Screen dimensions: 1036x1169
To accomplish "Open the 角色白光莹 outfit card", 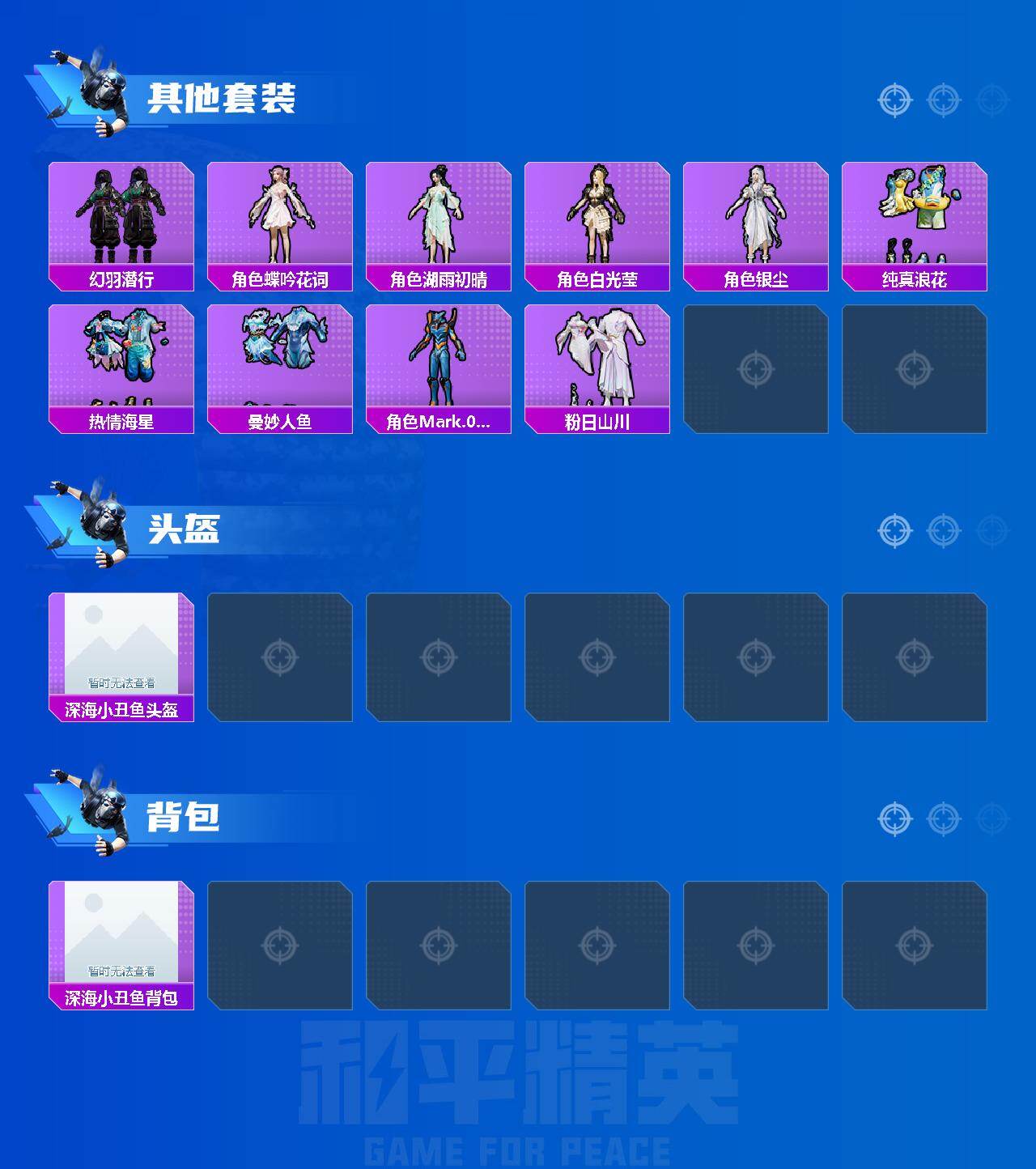I will (x=598, y=219).
